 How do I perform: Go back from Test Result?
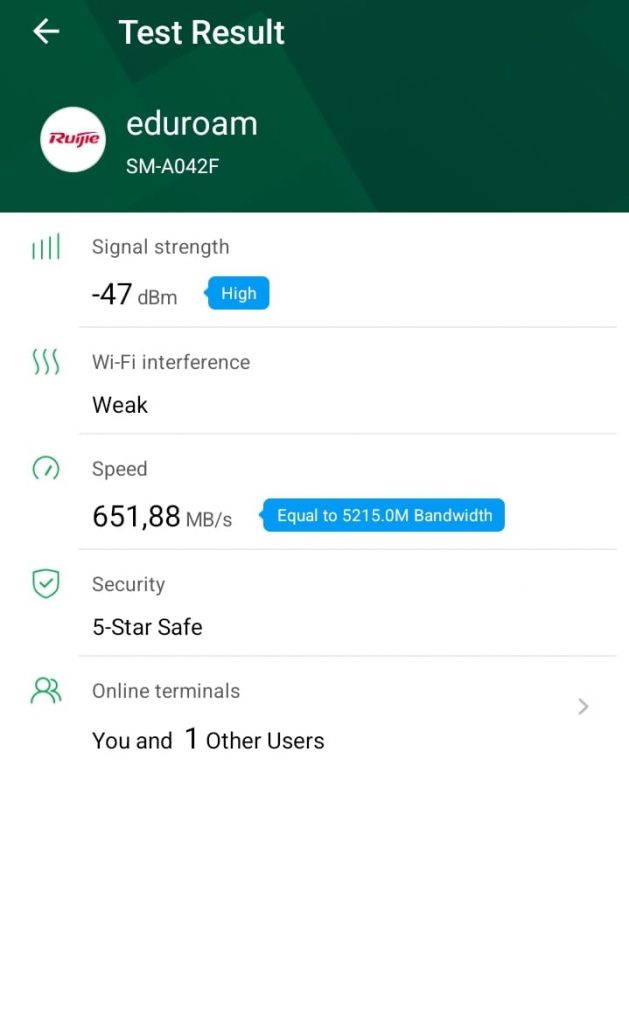(x=46, y=32)
